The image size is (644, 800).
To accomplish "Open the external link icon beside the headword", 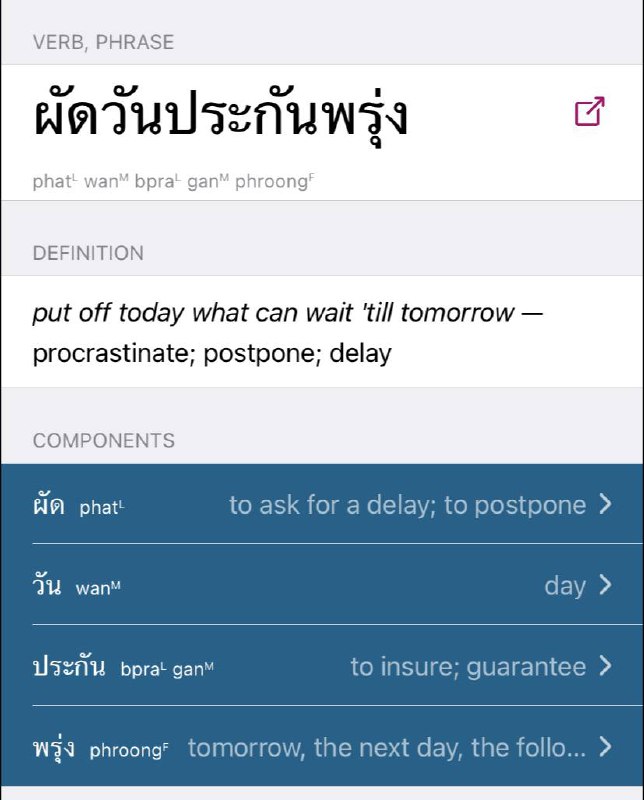I will [x=589, y=111].
